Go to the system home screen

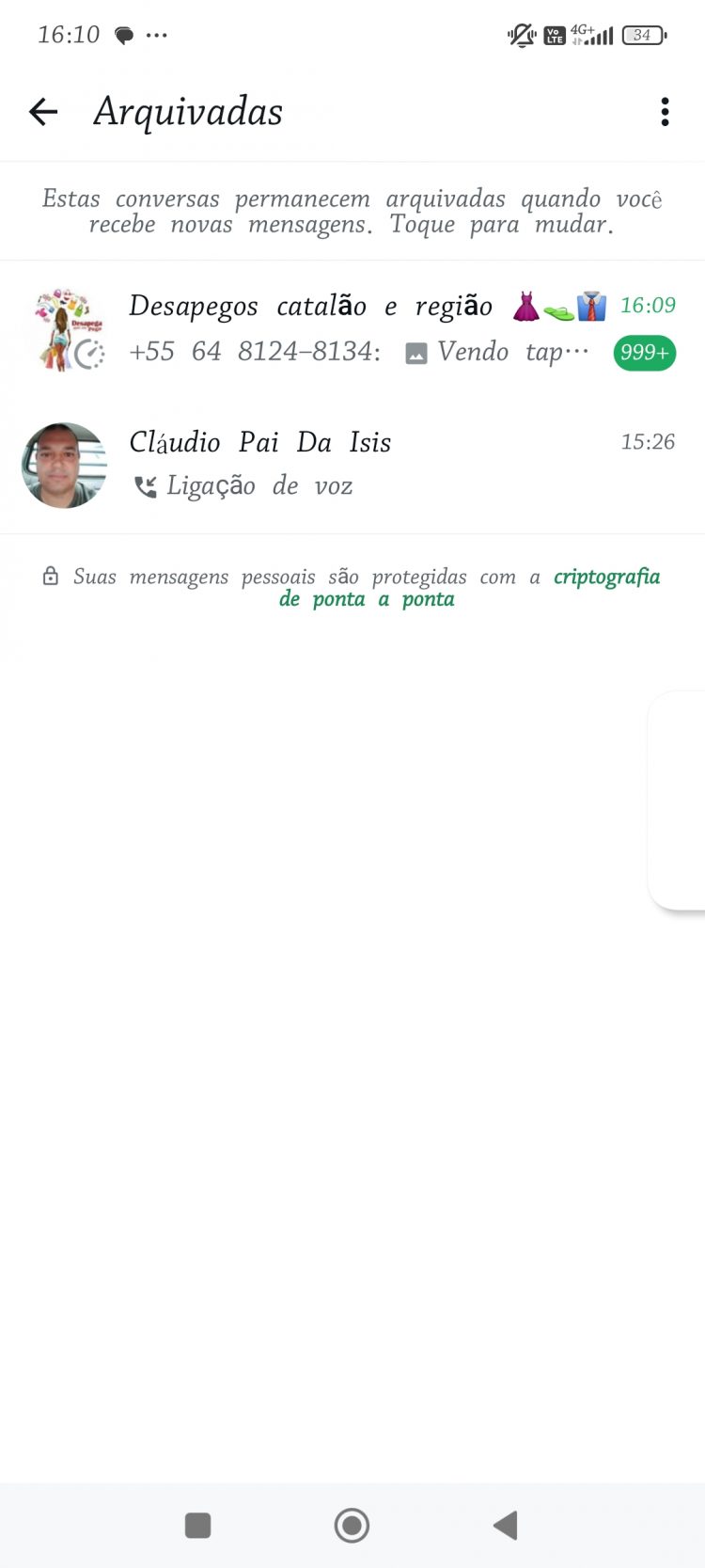[352, 1525]
